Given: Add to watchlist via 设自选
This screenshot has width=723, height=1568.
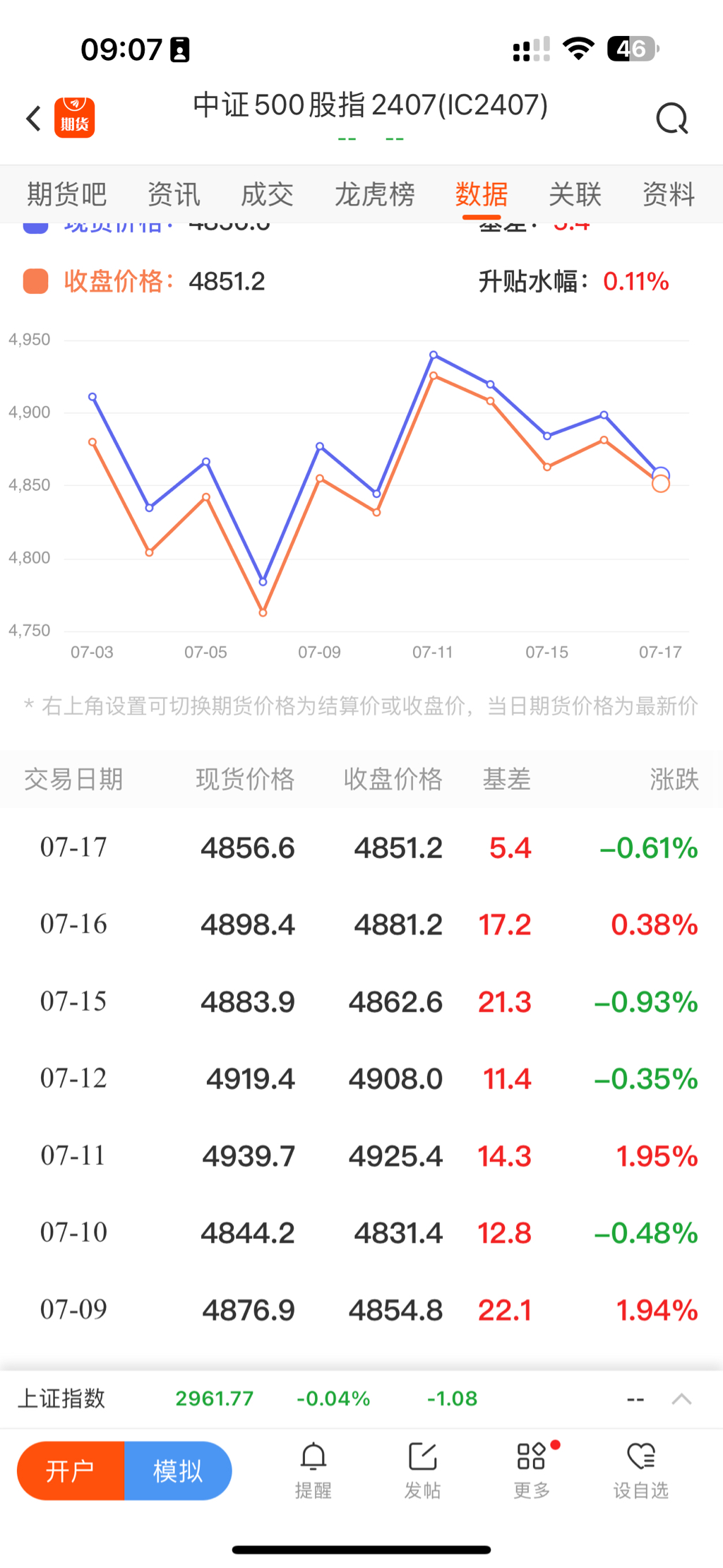Looking at the screenshot, I should [640, 1471].
